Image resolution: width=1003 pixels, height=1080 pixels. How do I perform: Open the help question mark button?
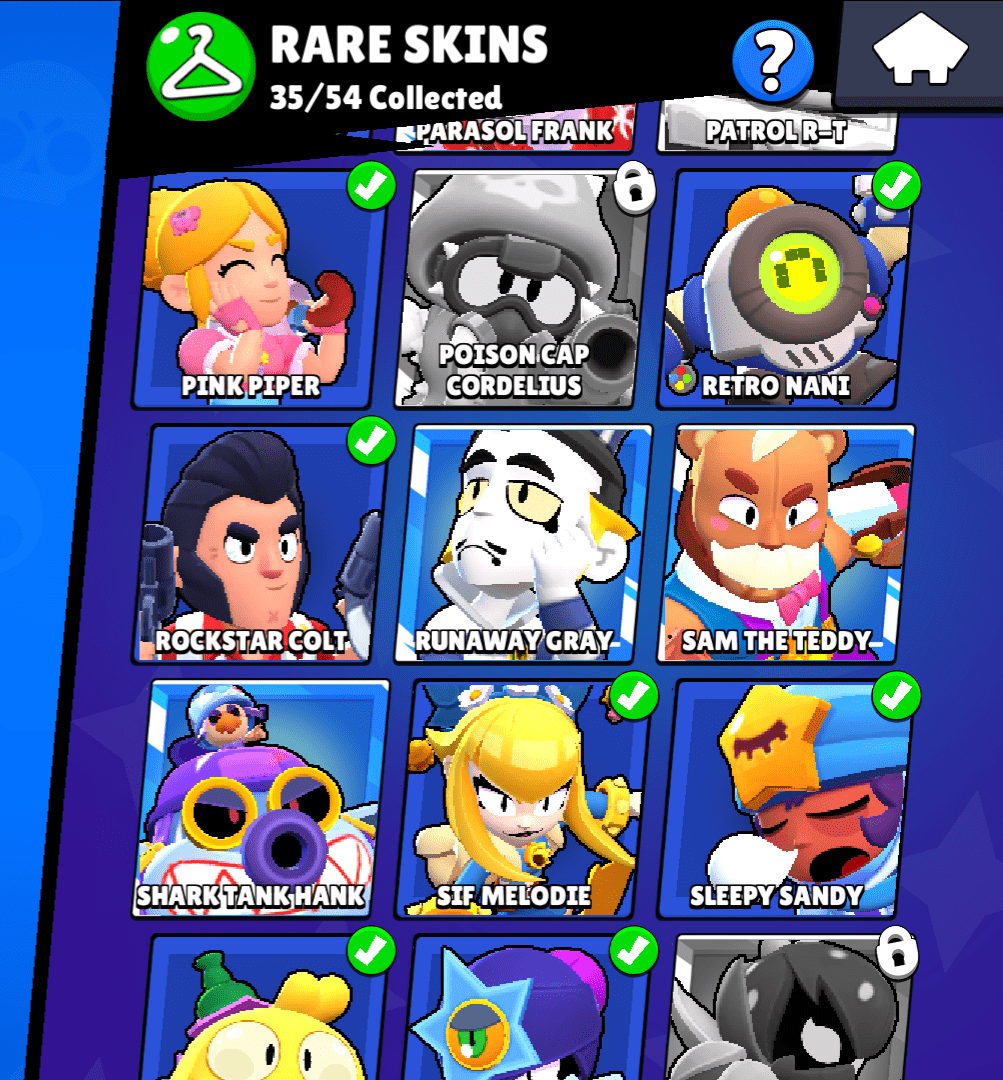(770, 61)
